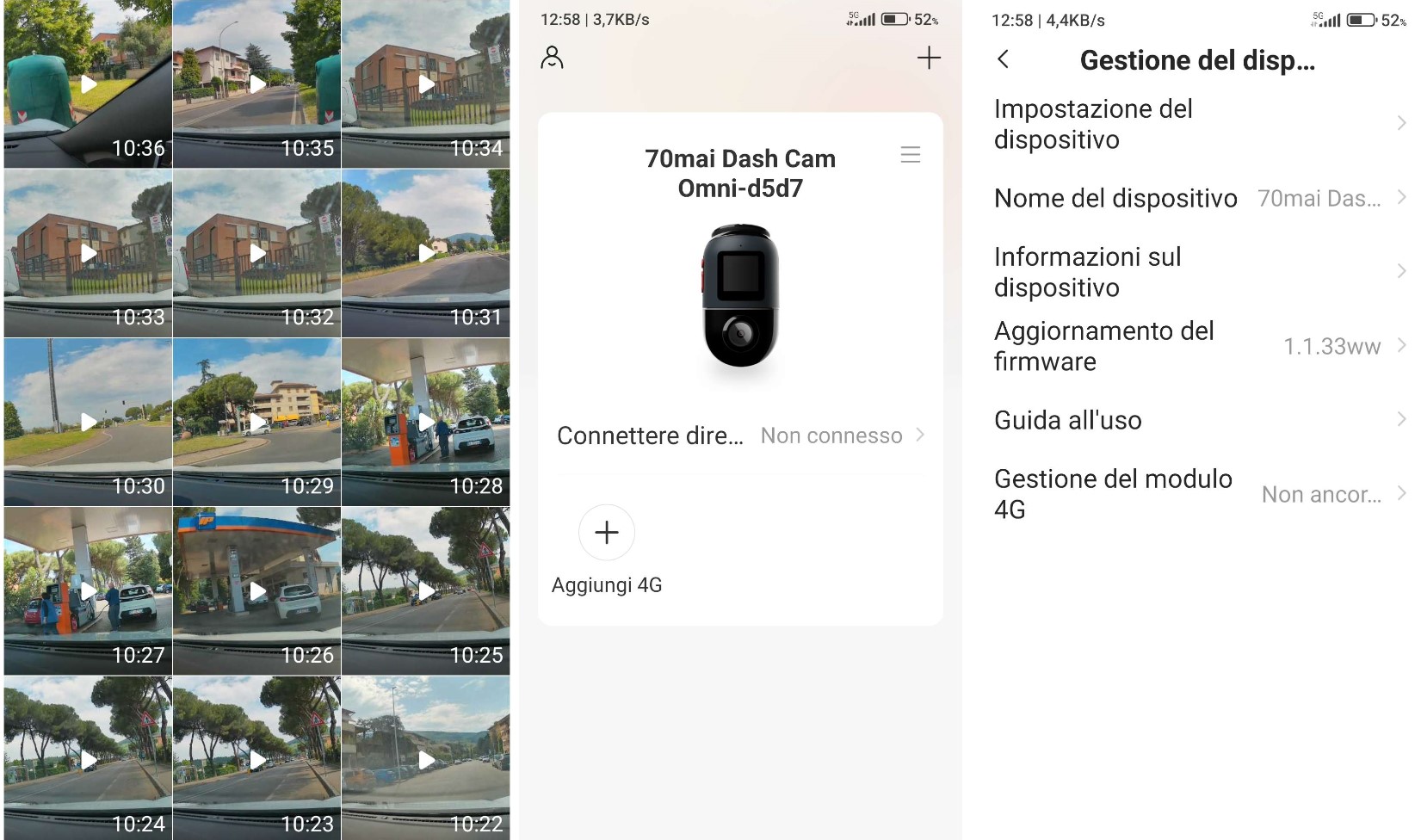1421x840 pixels.
Task: Play the 10:28 gas station video
Action: [x=426, y=422]
